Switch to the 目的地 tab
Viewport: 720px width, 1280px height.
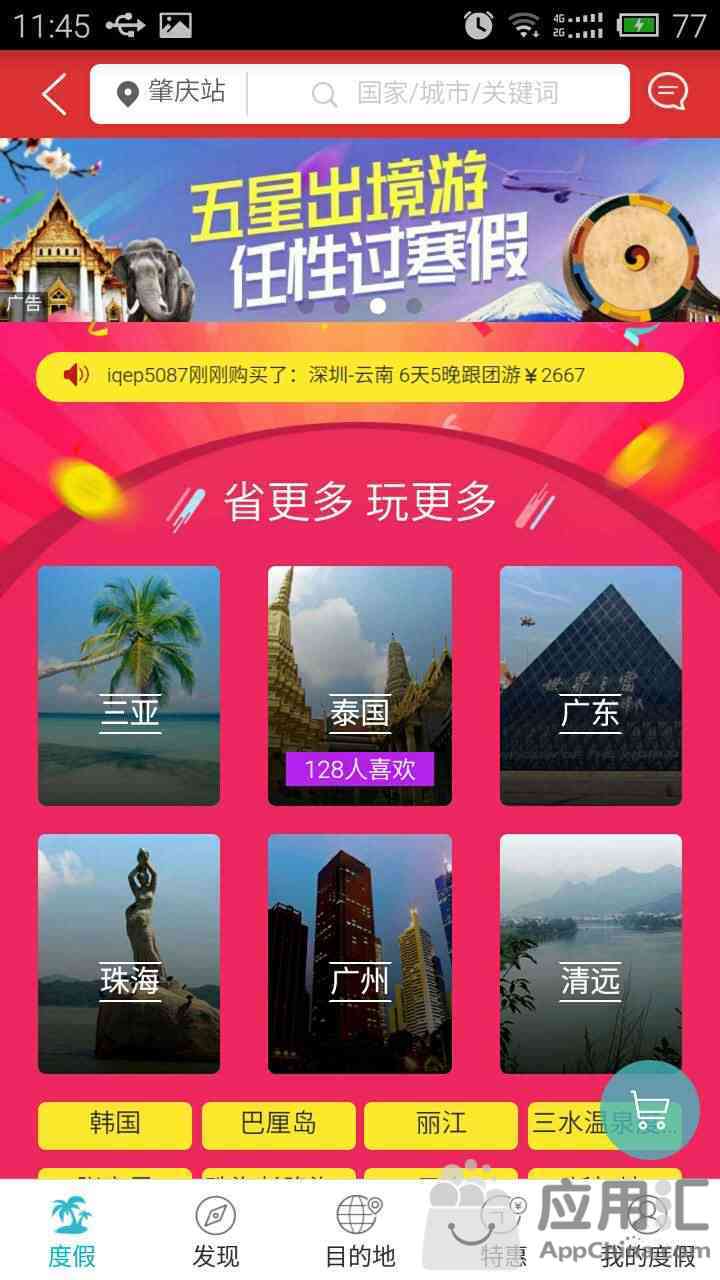tap(360, 1232)
